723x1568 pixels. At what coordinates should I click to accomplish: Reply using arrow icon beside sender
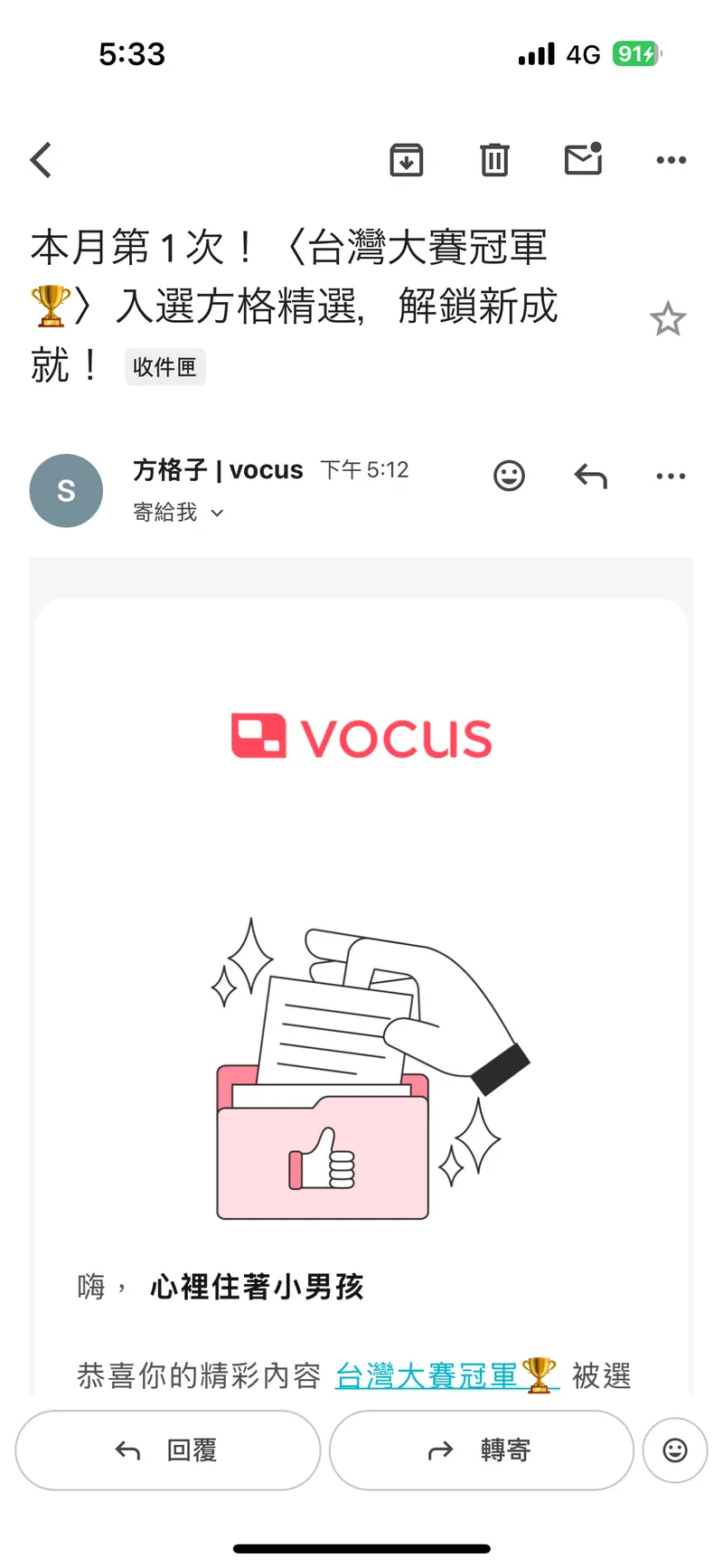tap(590, 476)
